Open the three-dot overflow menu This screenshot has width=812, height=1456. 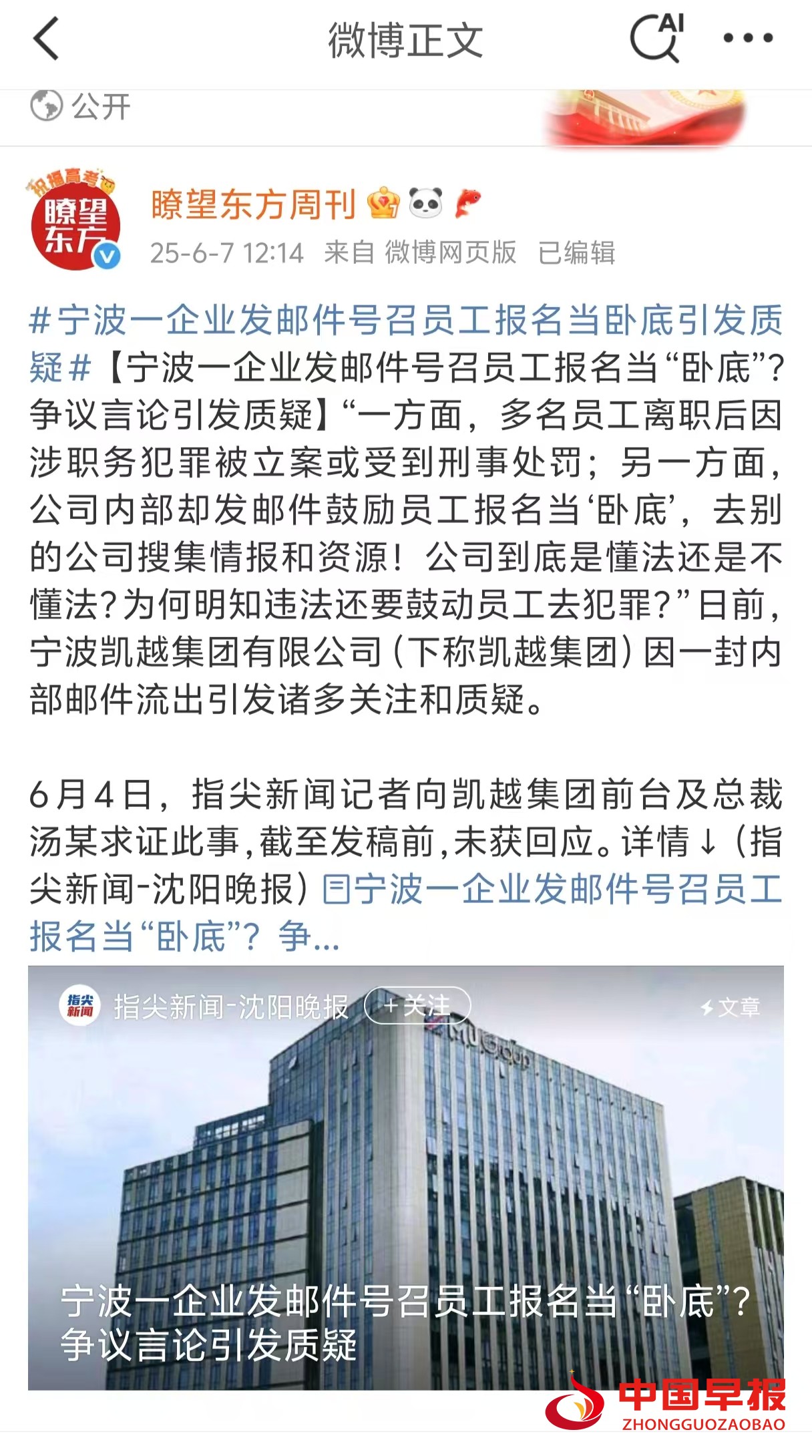click(748, 39)
